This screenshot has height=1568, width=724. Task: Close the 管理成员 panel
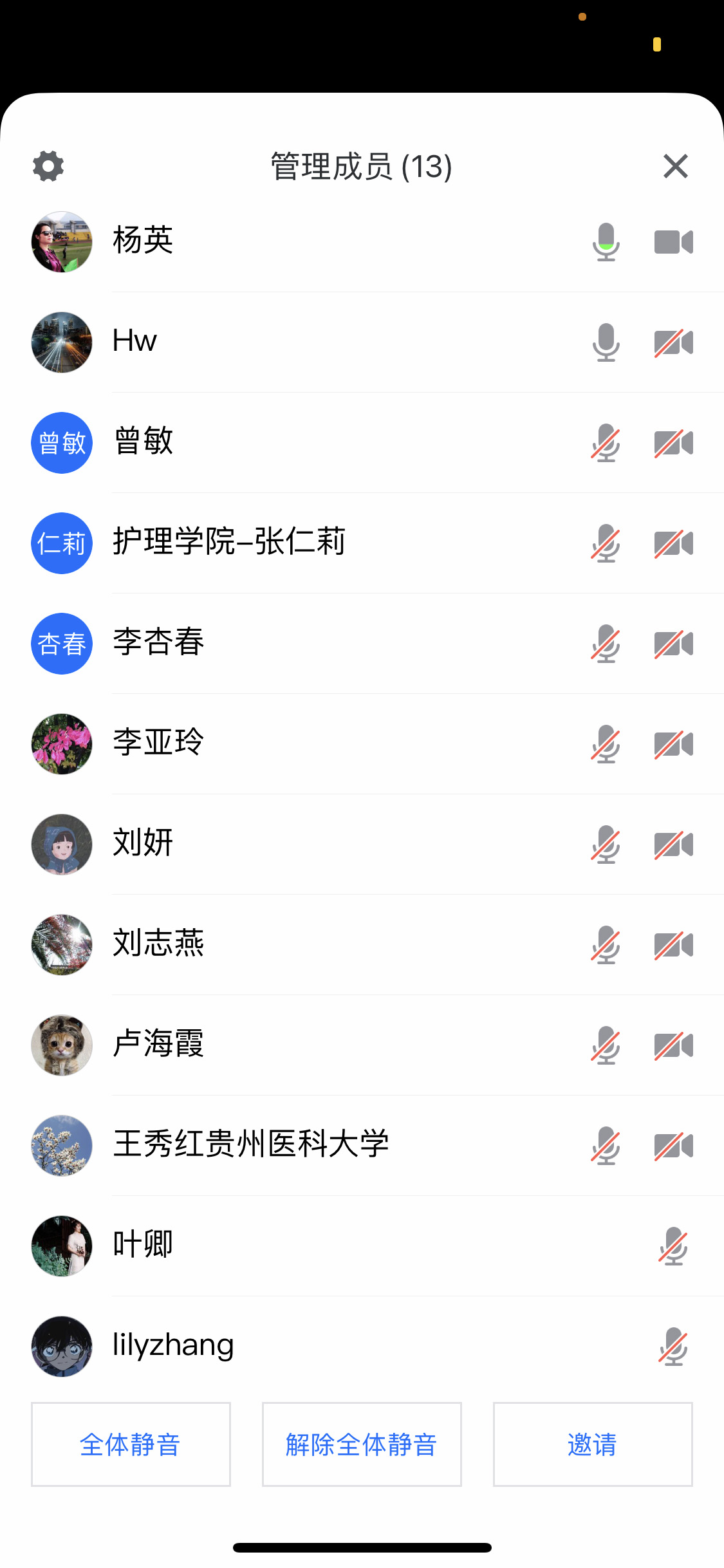pos(675,166)
